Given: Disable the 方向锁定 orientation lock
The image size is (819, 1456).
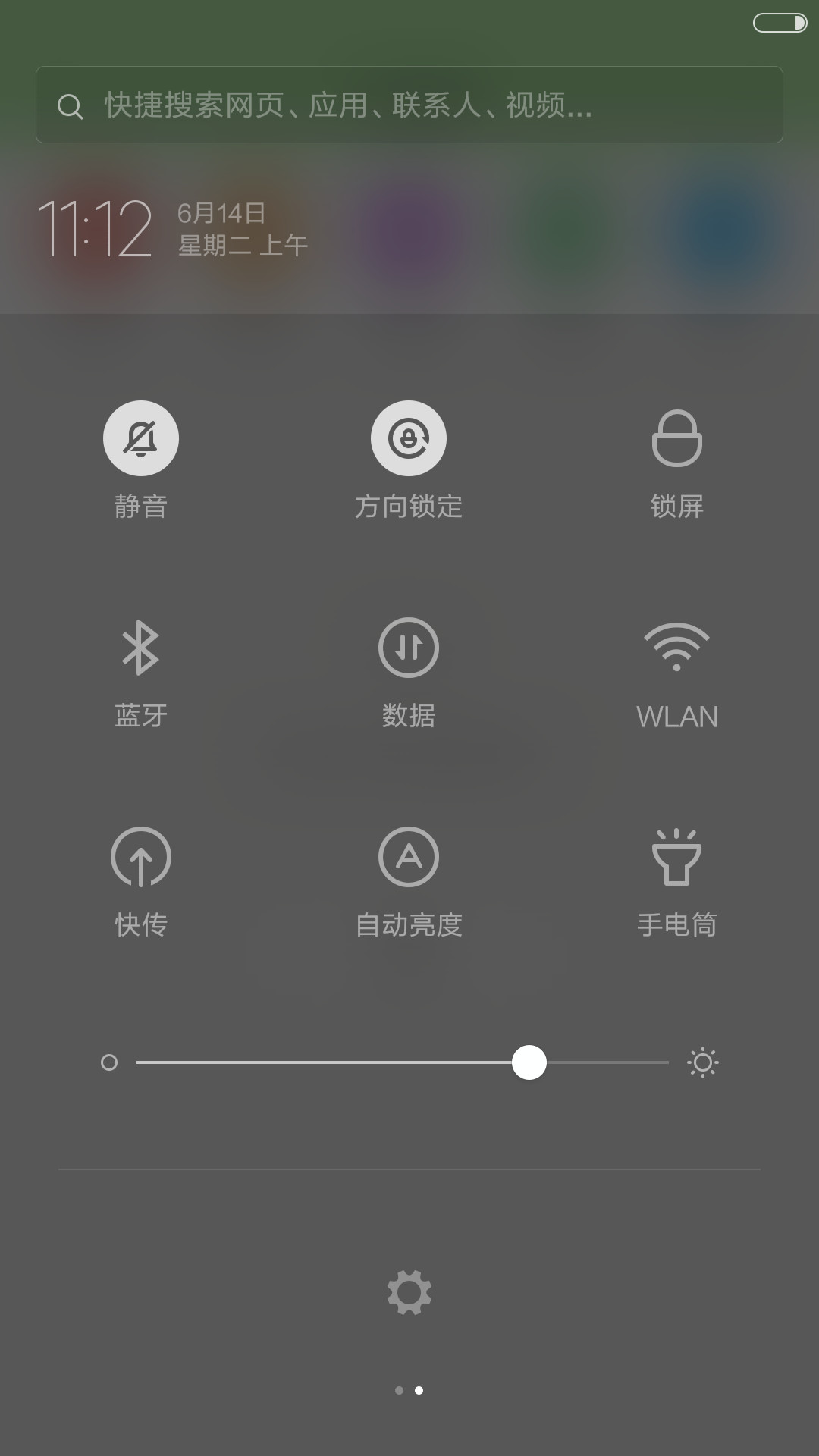Looking at the screenshot, I should (x=409, y=438).
